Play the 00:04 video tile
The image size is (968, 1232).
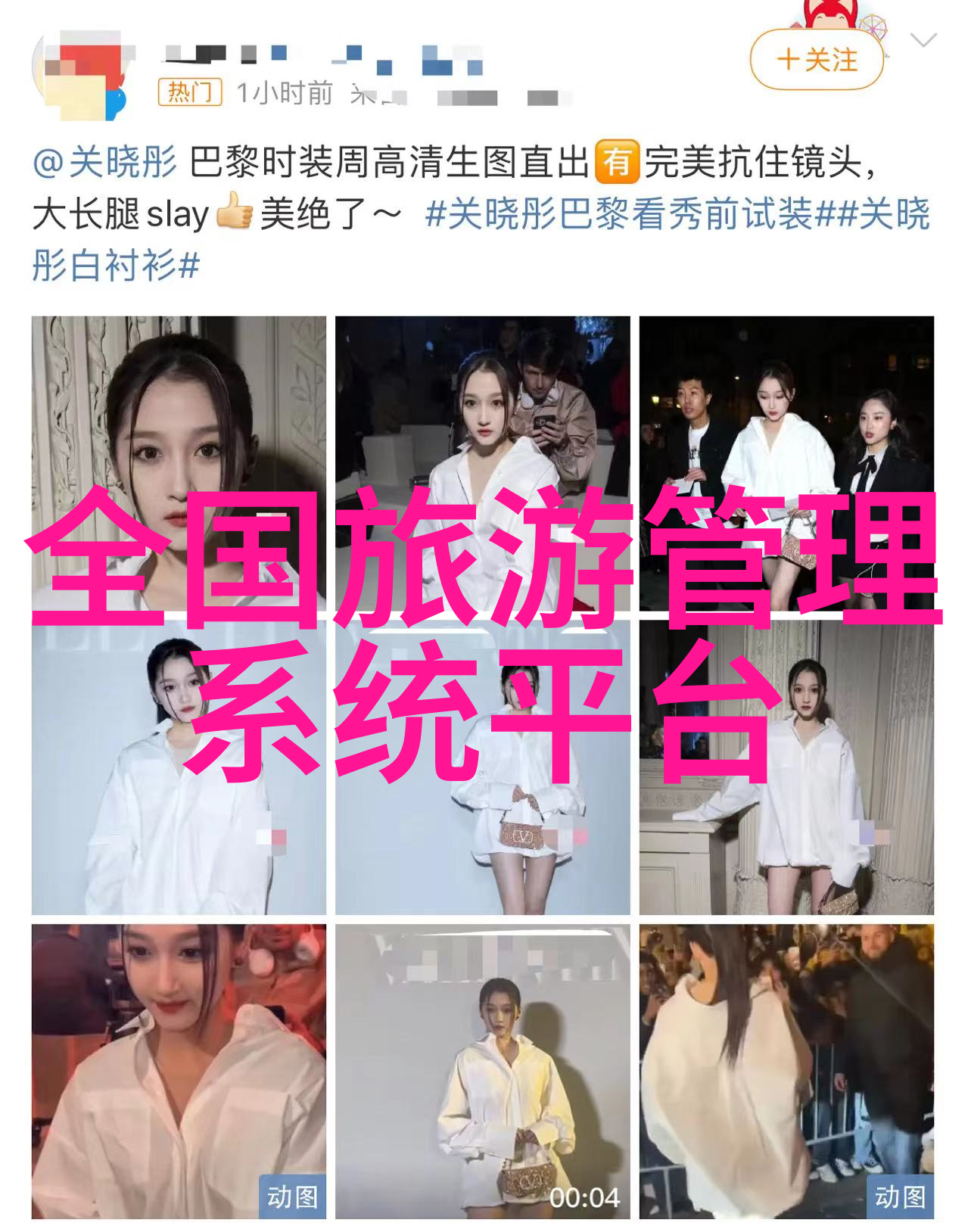(482, 1070)
